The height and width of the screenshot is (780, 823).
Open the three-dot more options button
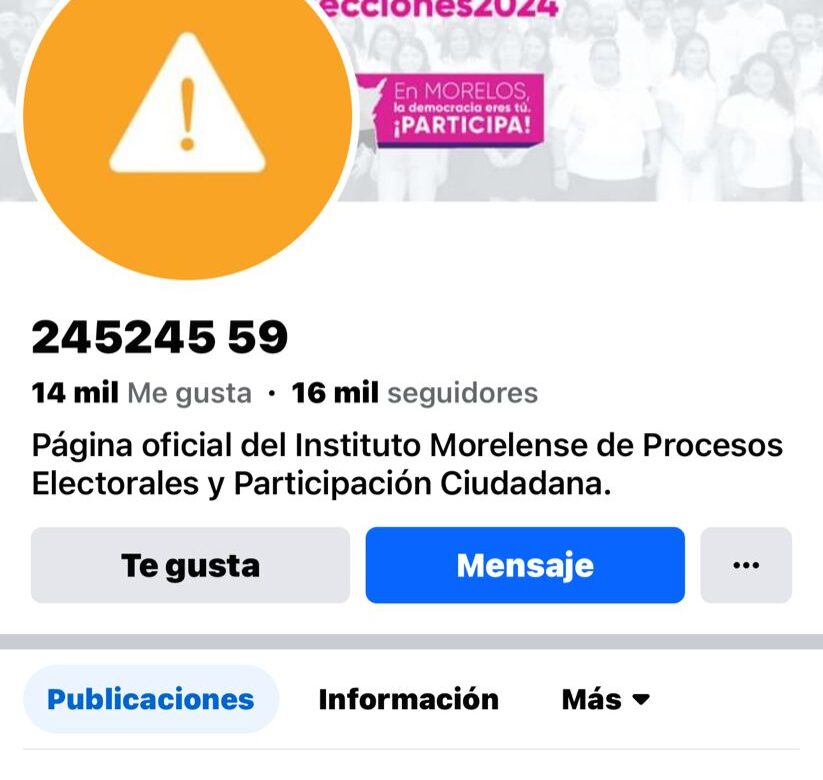pos(746,565)
